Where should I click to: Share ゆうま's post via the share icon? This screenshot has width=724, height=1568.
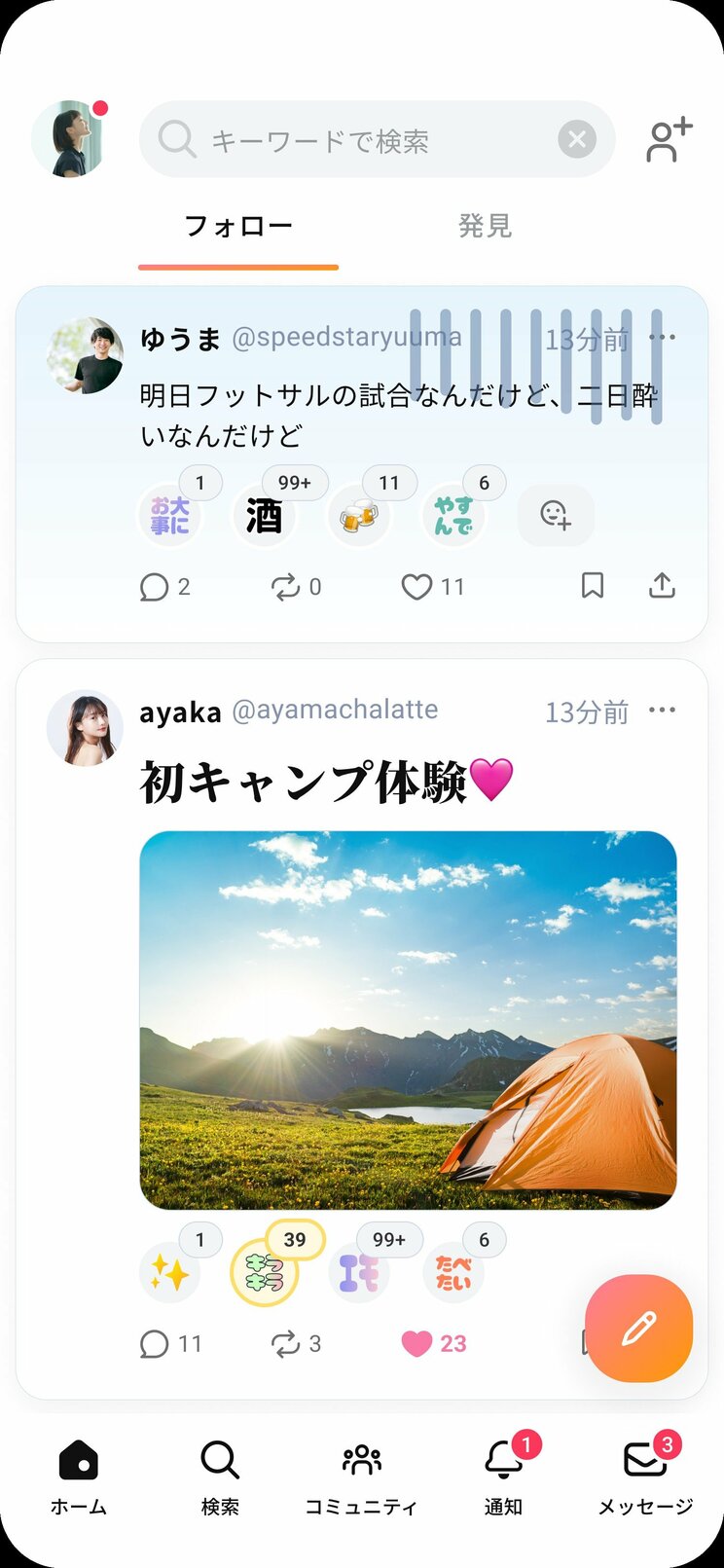click(x=661, y=586)
